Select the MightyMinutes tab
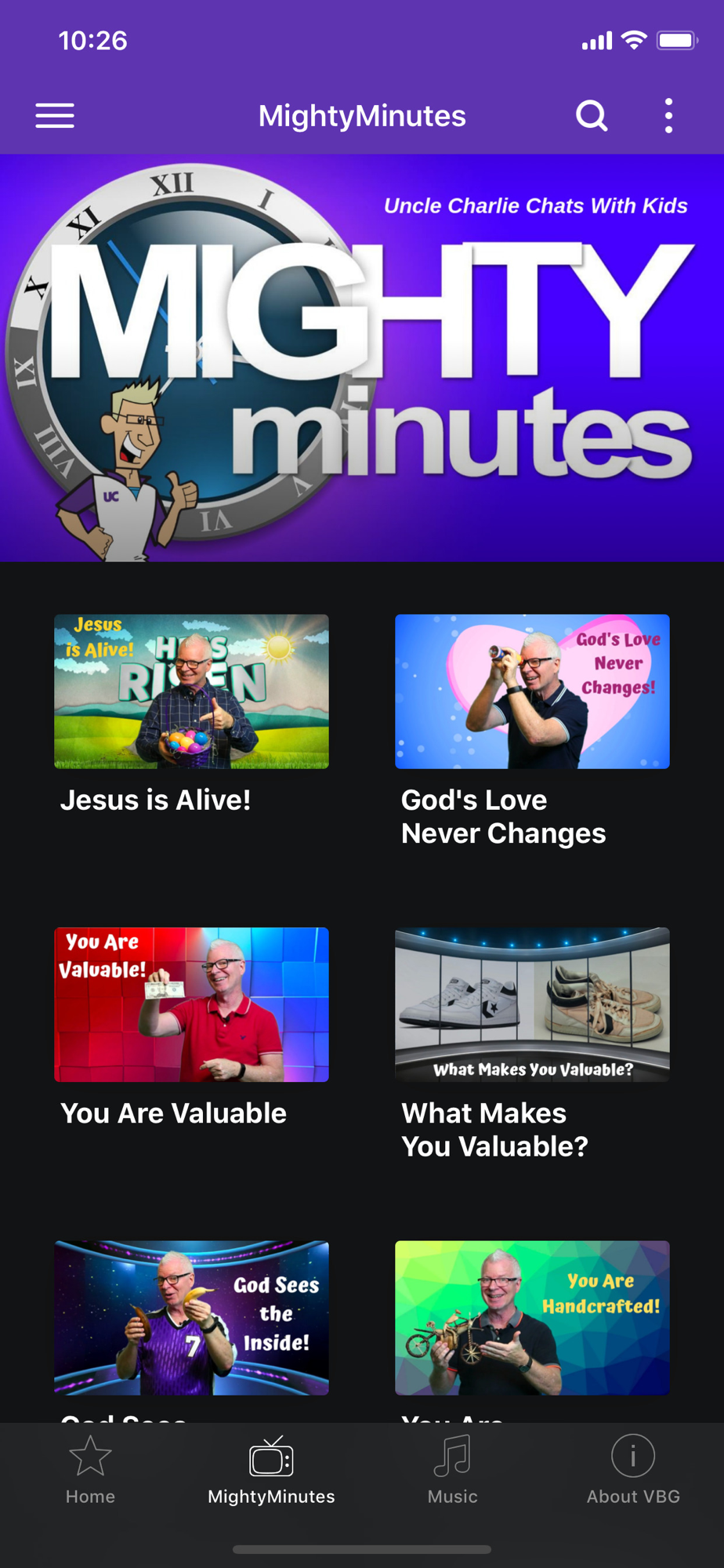Viewport: 724px width, 1568px height. (x=271, y=1471)
